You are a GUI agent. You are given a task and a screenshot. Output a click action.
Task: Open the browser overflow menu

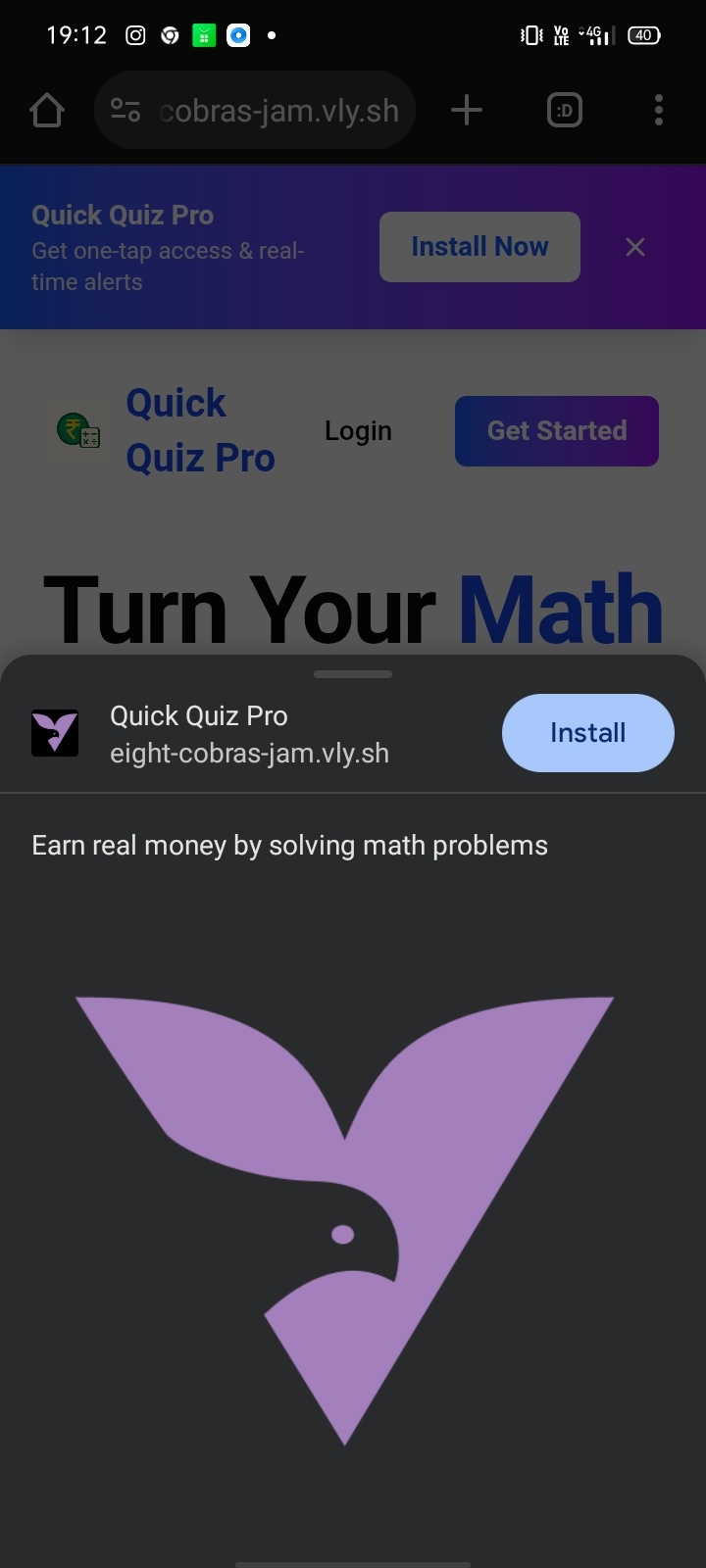(x=658, y=111)
